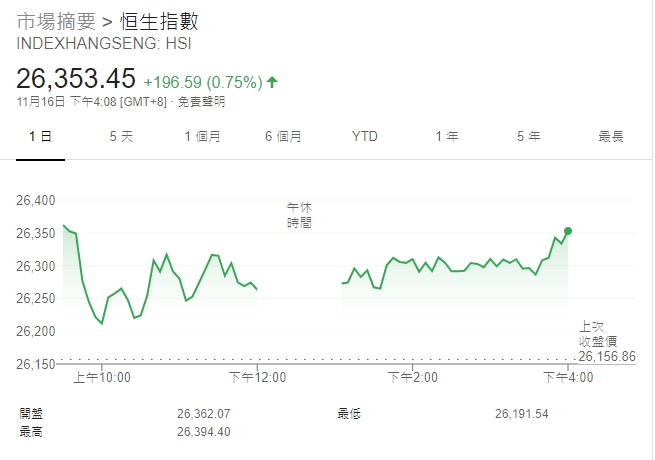
Task: Select the 最長 range tab
Action: 610,136
